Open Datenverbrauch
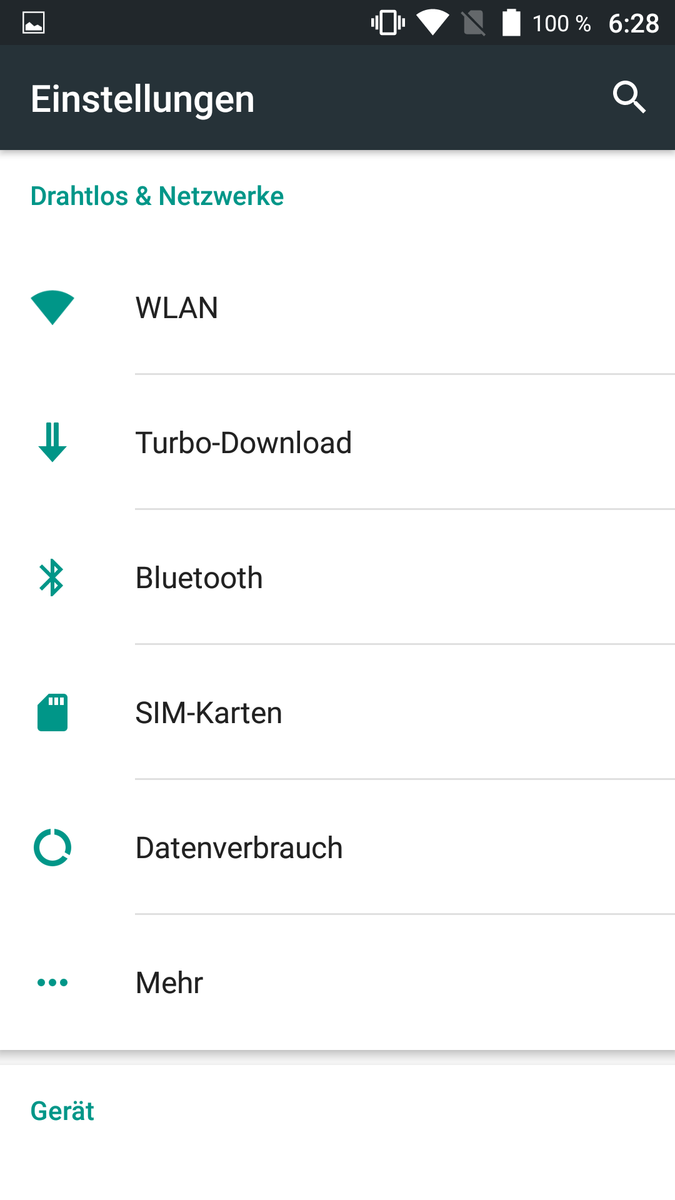Viewport: 675px width, 1200px height. [337, 847]
